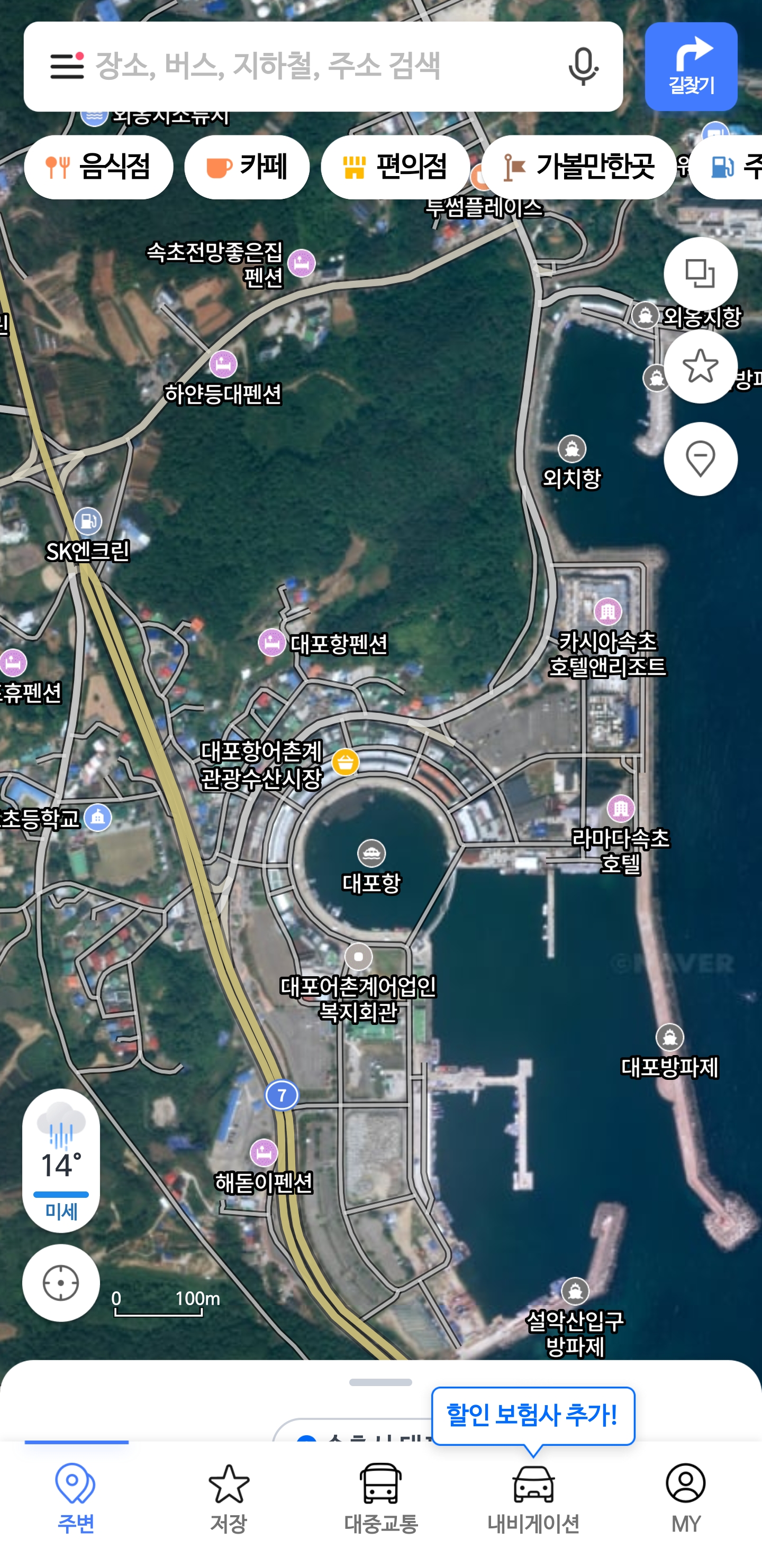Open the map layers button
Screen dimensions: 762x1568
[700, 274]
